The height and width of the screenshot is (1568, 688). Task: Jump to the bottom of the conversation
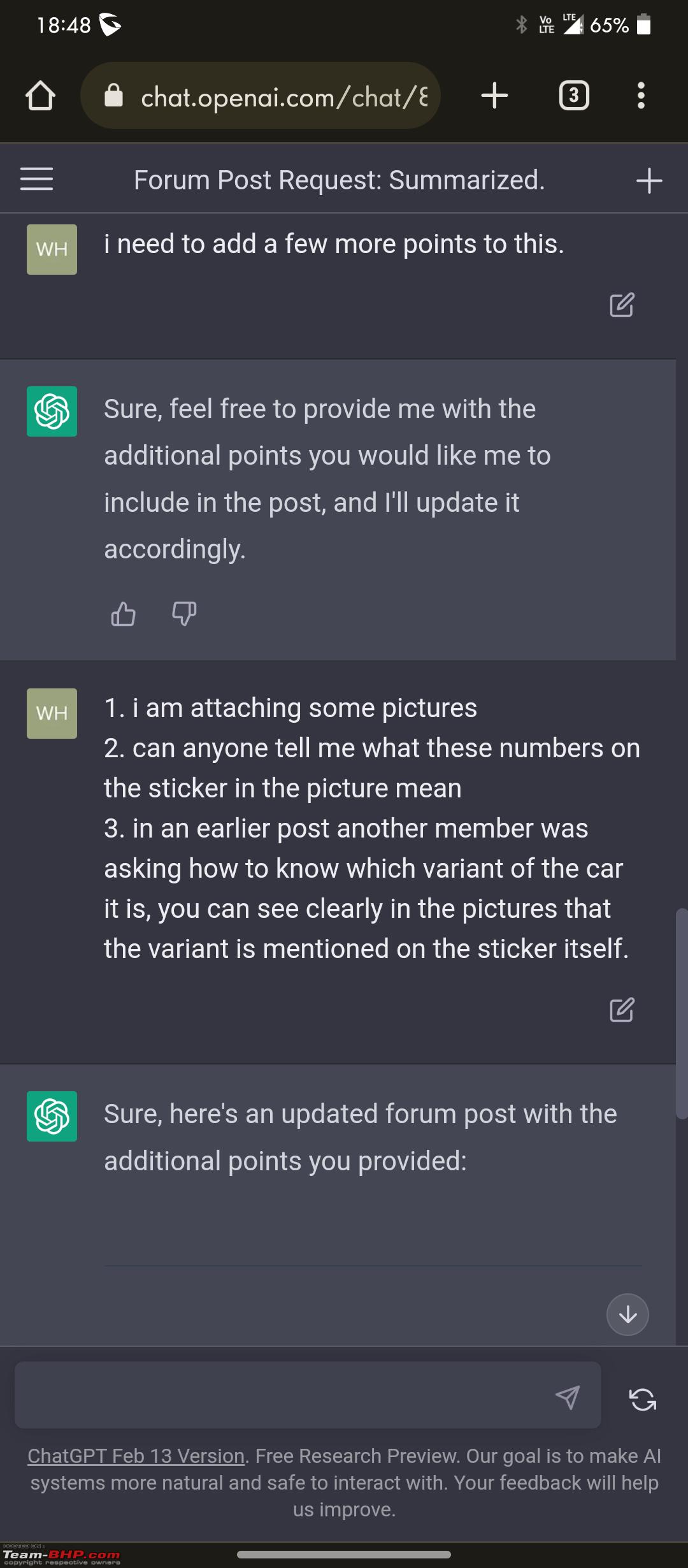click(627, 1314)
